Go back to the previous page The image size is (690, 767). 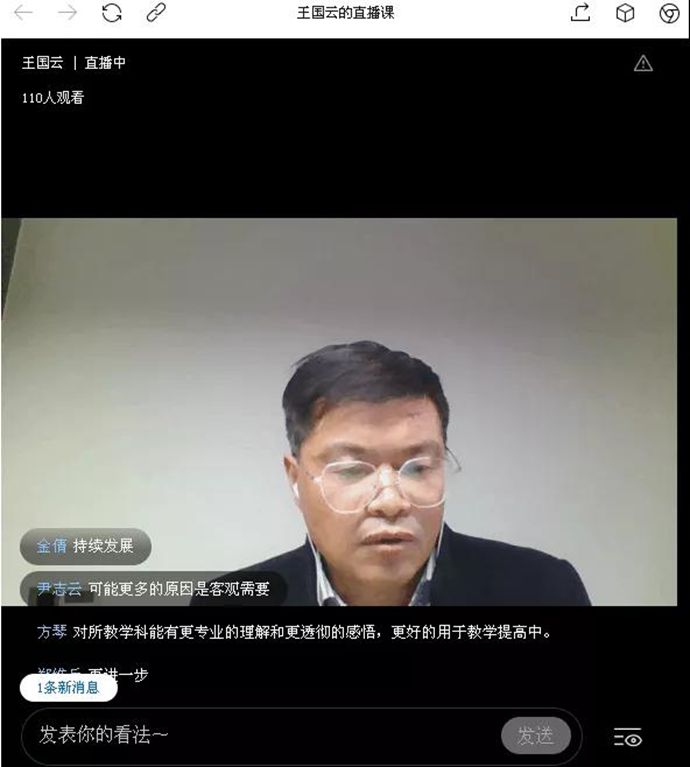(x=23, y=13)
